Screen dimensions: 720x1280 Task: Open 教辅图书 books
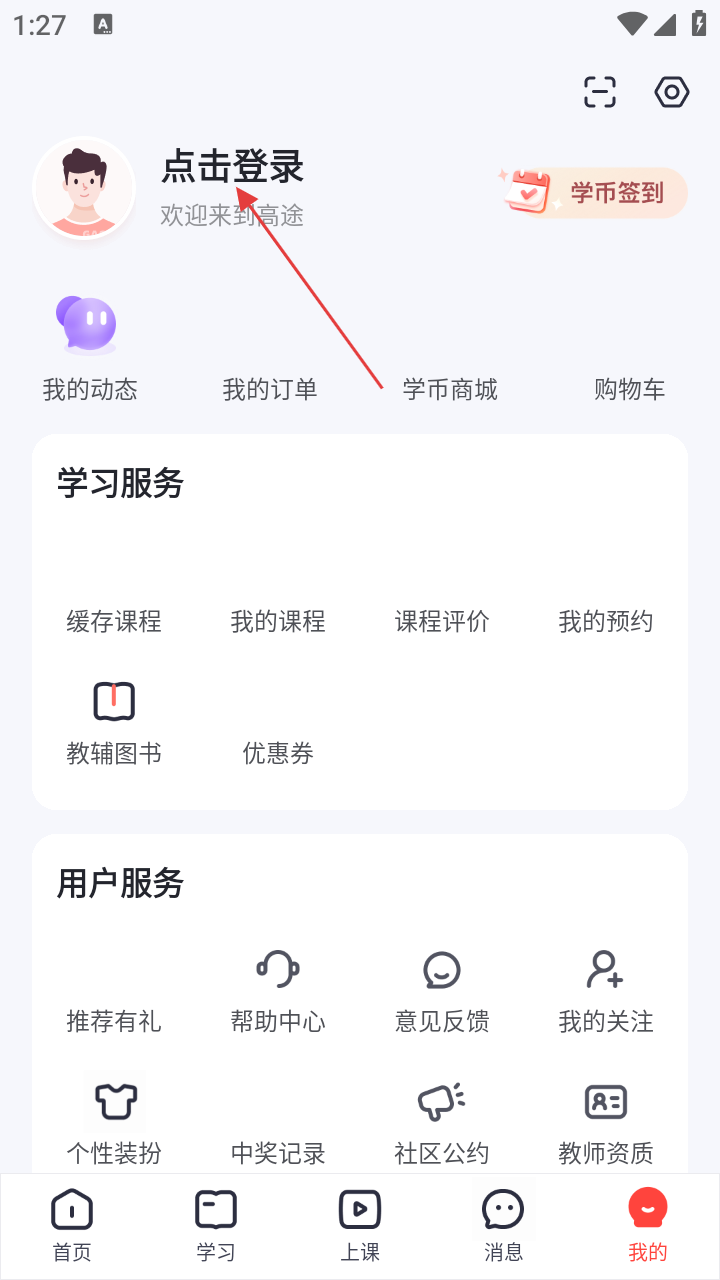click(114, 722)
